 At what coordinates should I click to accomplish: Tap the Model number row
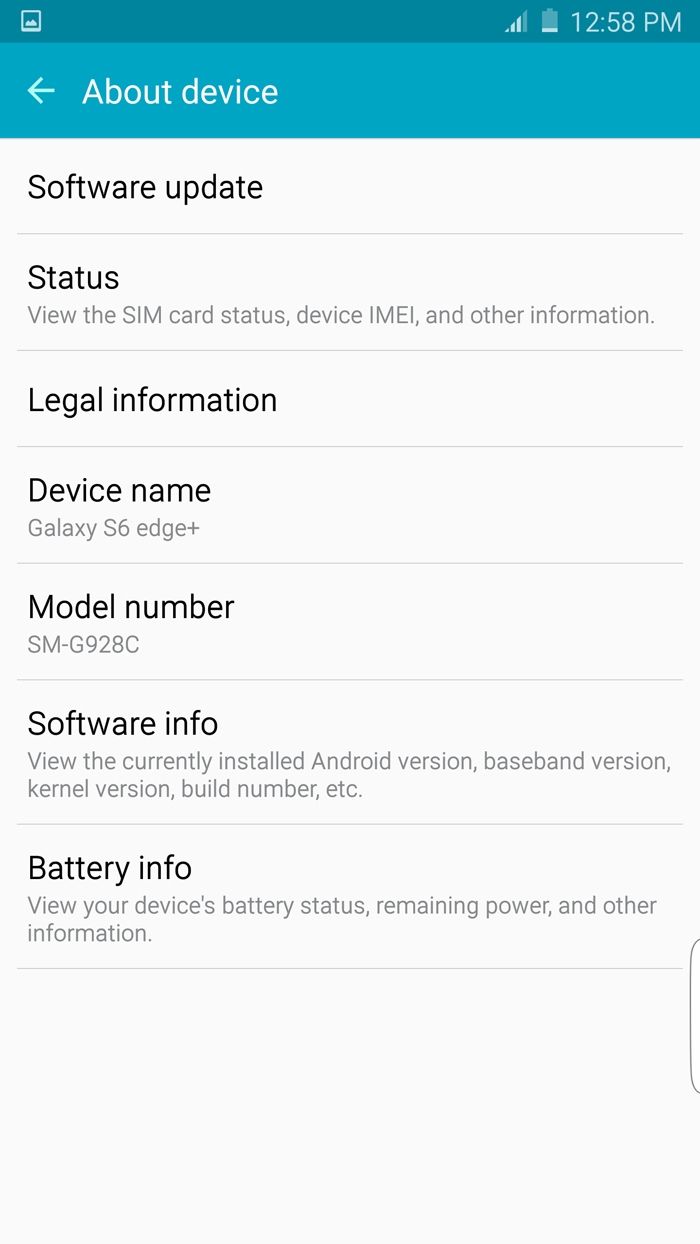click(x=349, y=623)
